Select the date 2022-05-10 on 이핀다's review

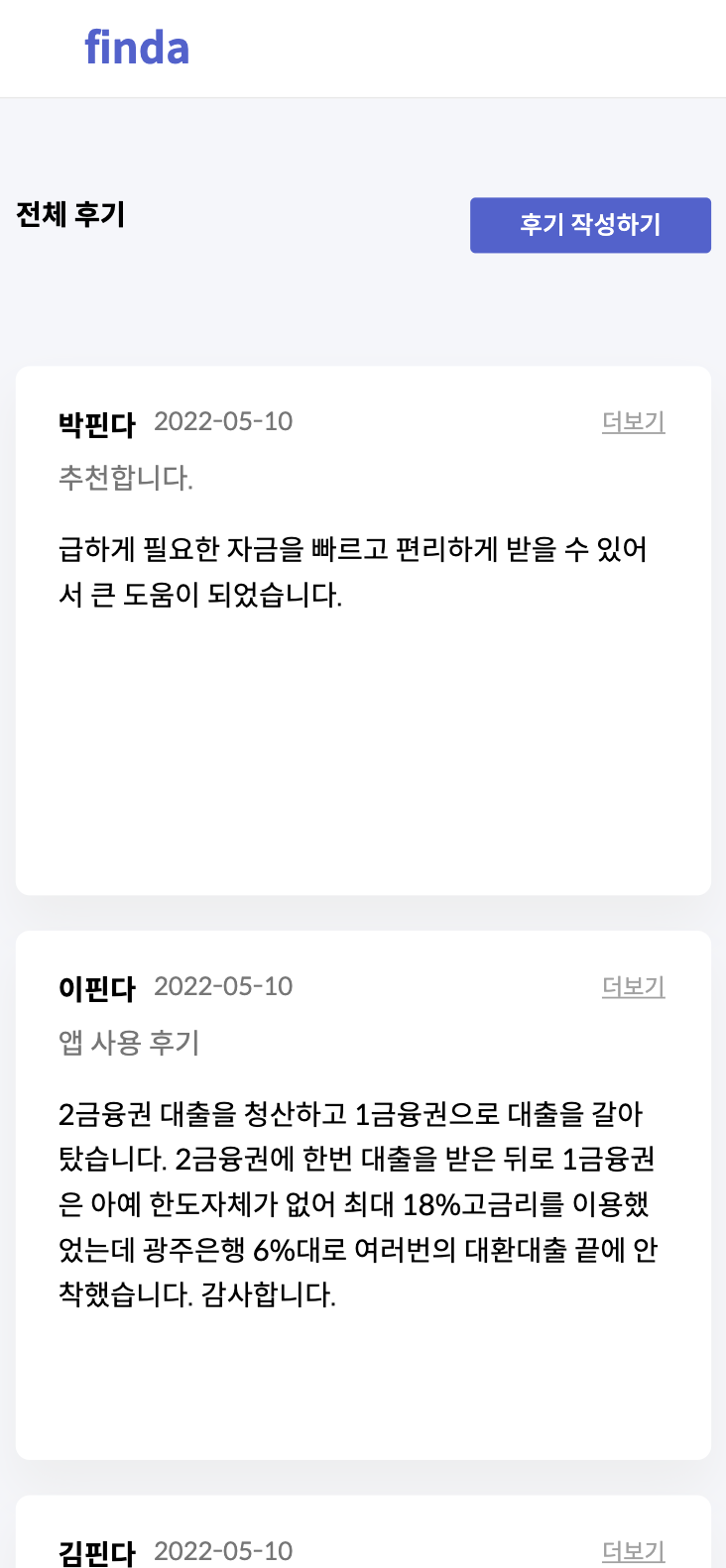click(x=223, y=985)
